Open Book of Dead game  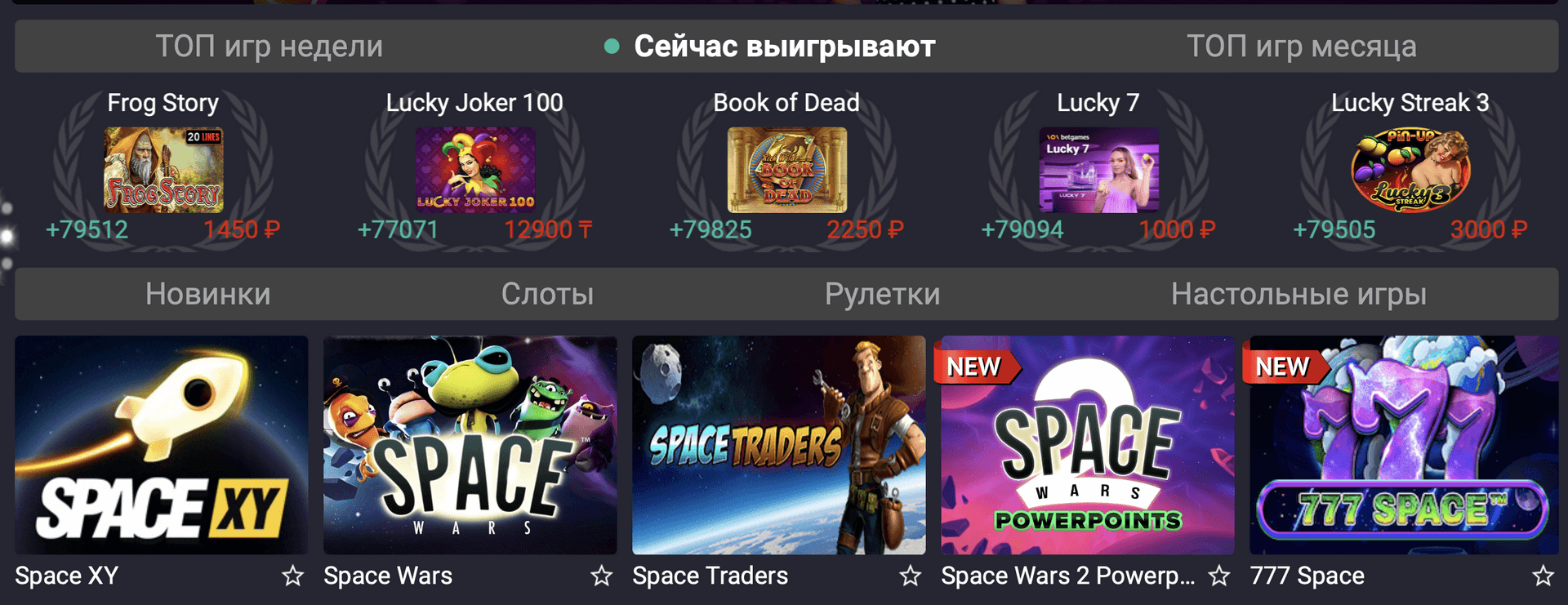click(x=786, y=170)
